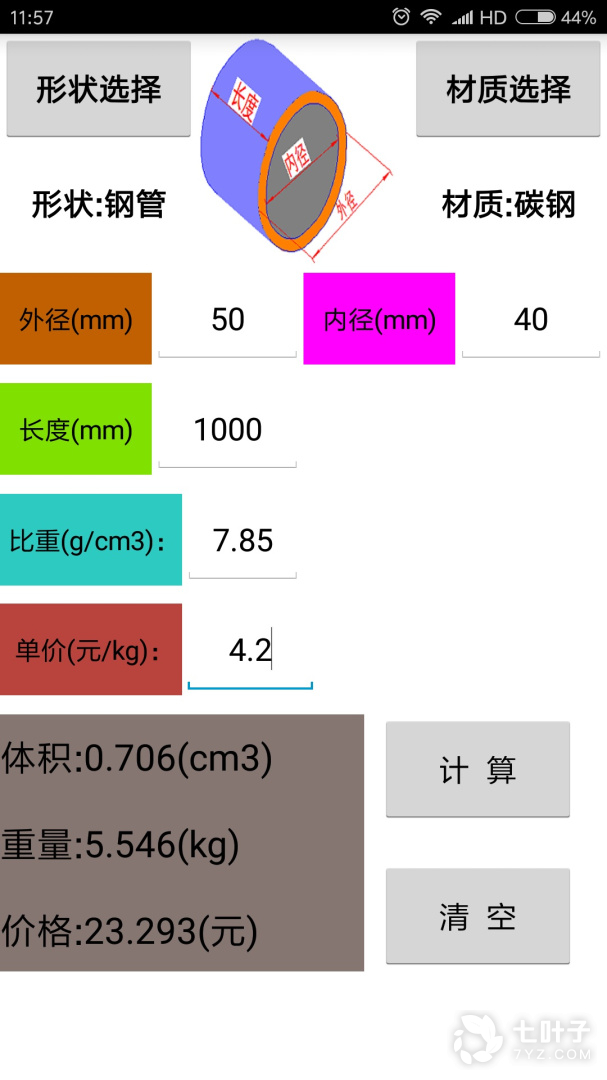Viewport: 607px width, 1080px height.
Task: Edit the 长度 length field
Action: (228, 430)
